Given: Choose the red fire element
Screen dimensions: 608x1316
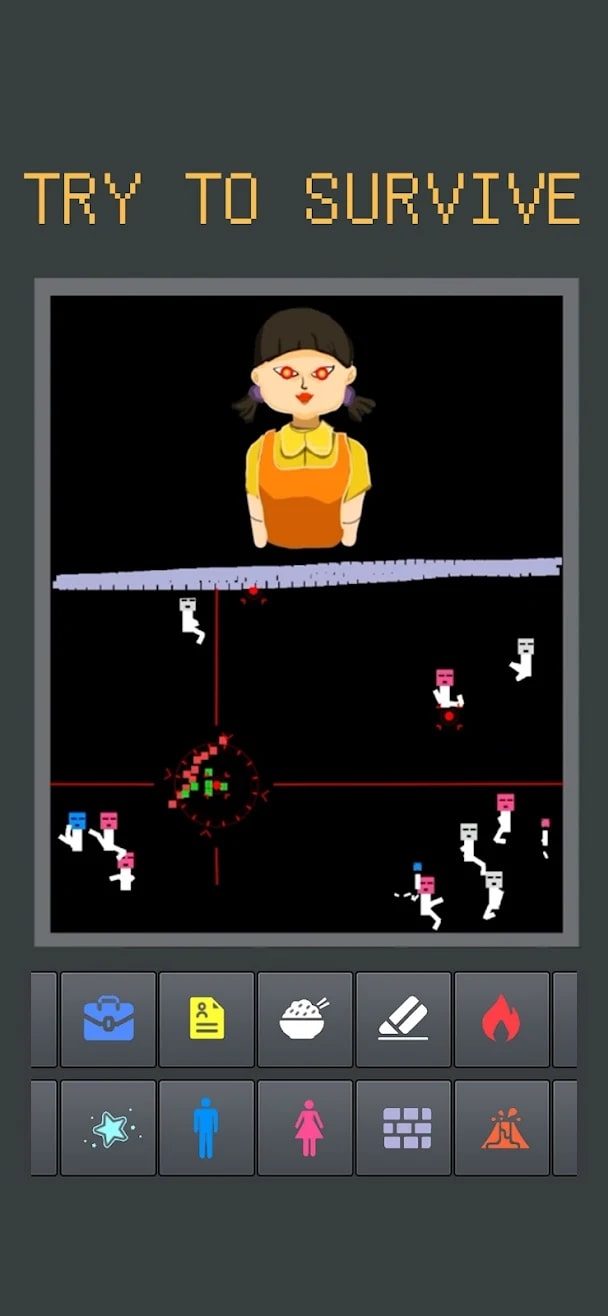Looking at the screenshot, I should point(501,1019).
